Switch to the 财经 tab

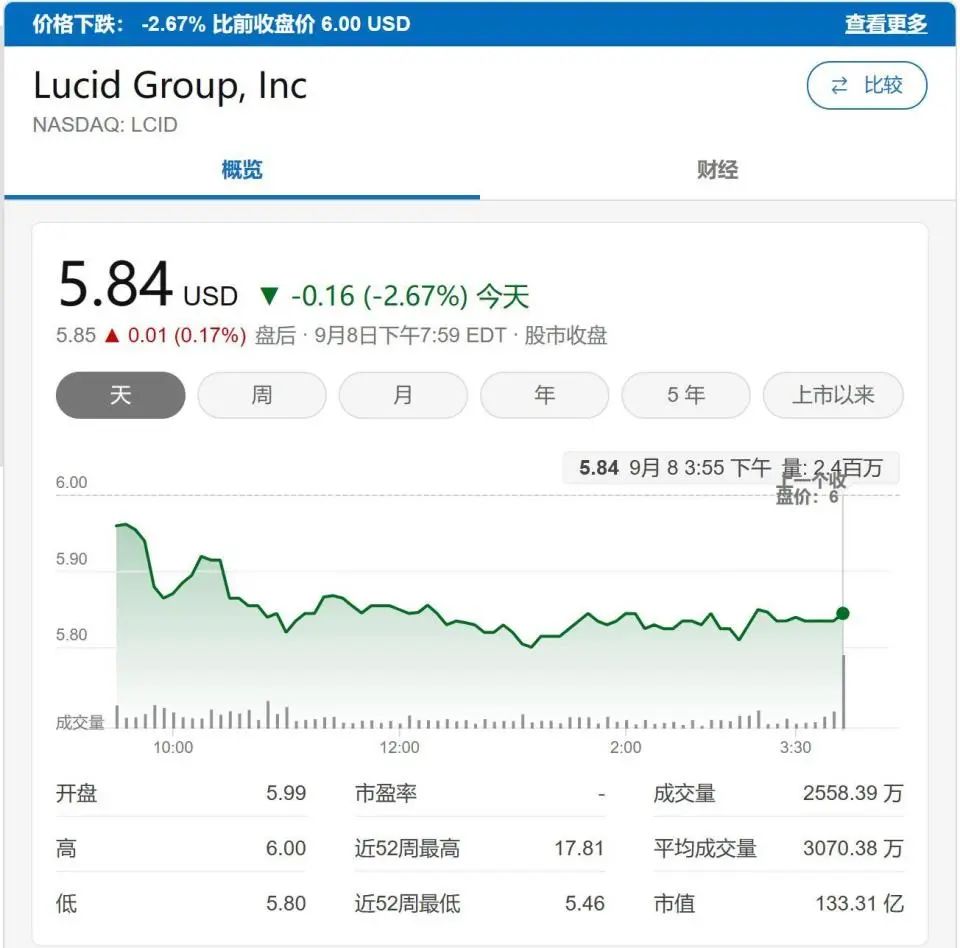(717, 169)
